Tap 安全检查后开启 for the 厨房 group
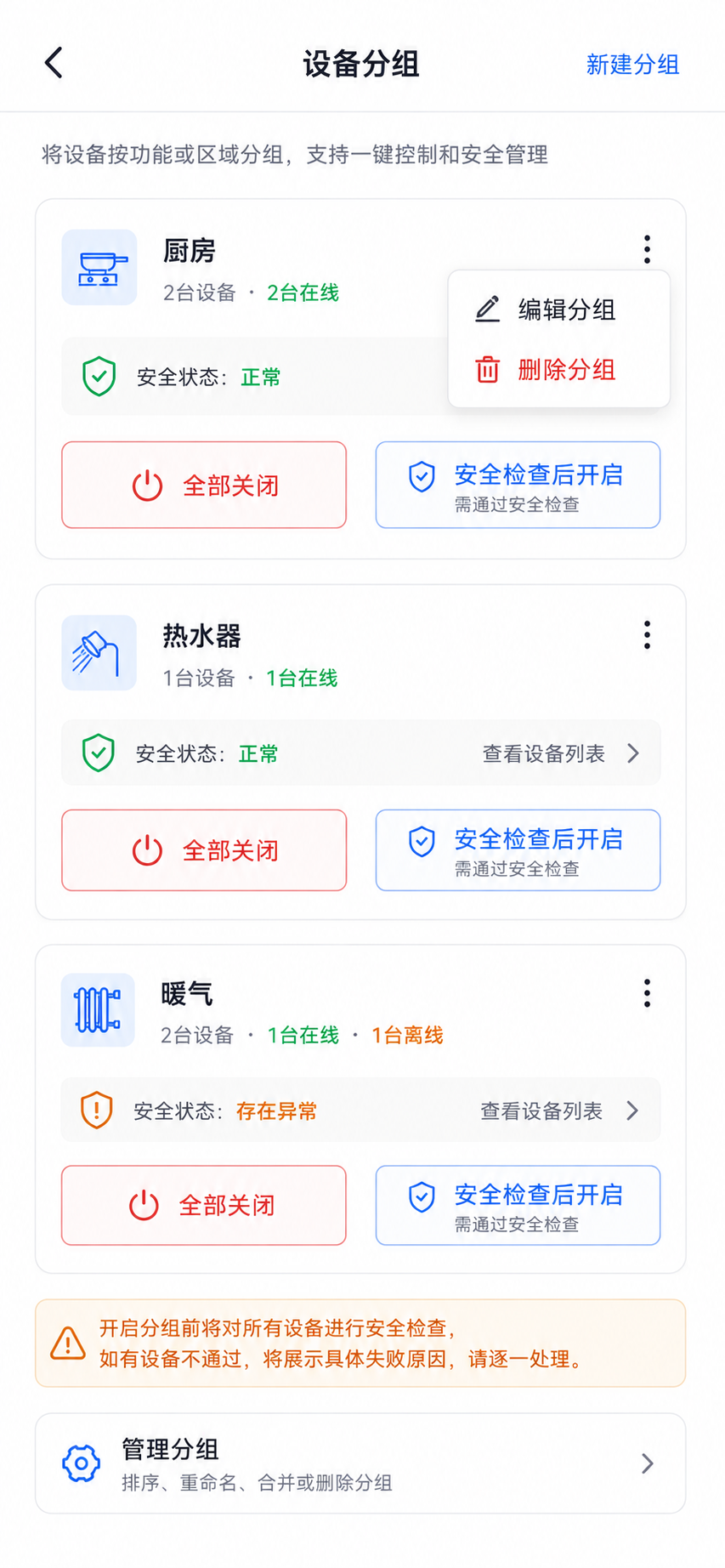The width and height of the screenshot is (725, 1568). 518,485
